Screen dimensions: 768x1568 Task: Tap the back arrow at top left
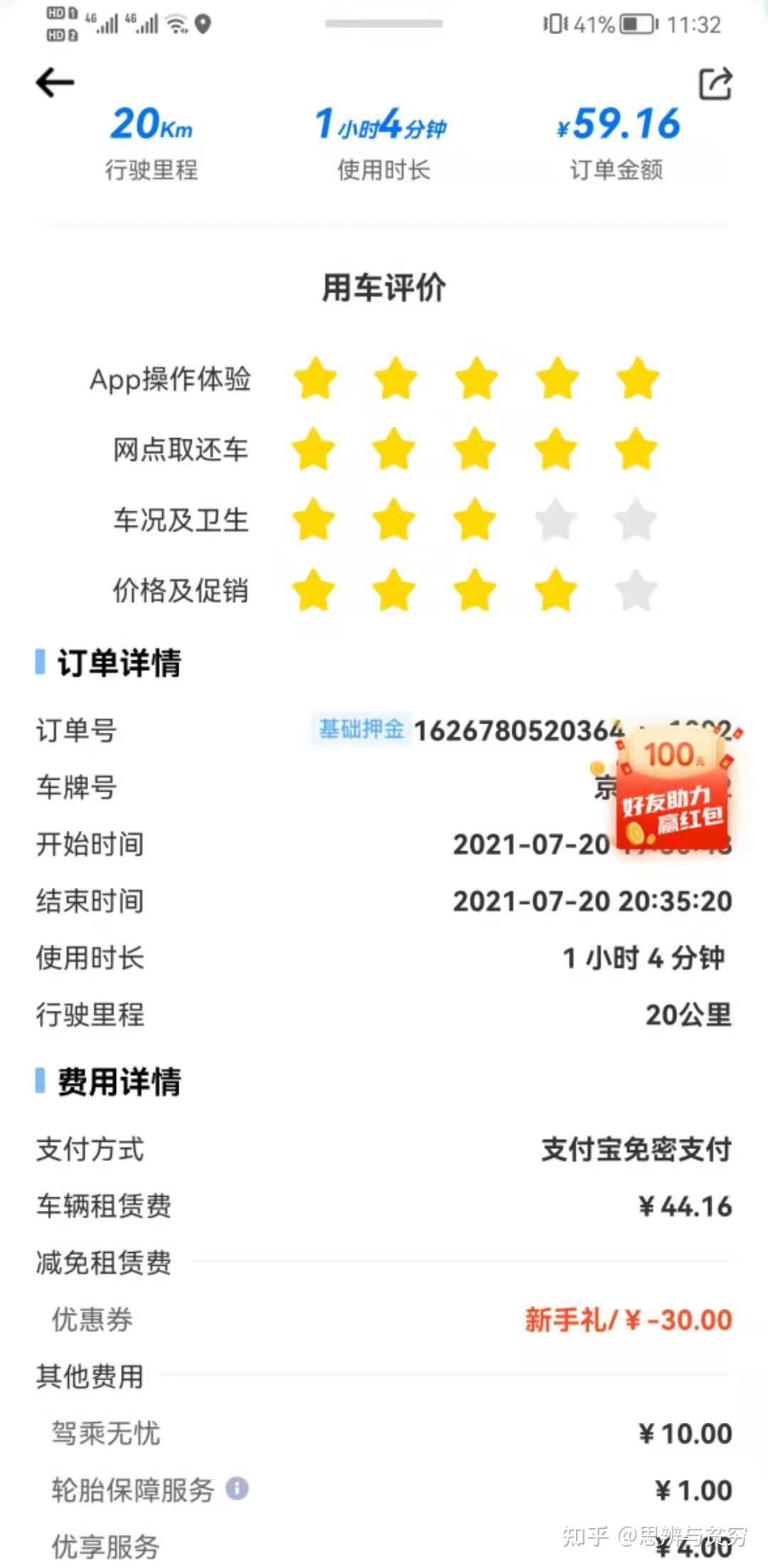pos(54,82)
